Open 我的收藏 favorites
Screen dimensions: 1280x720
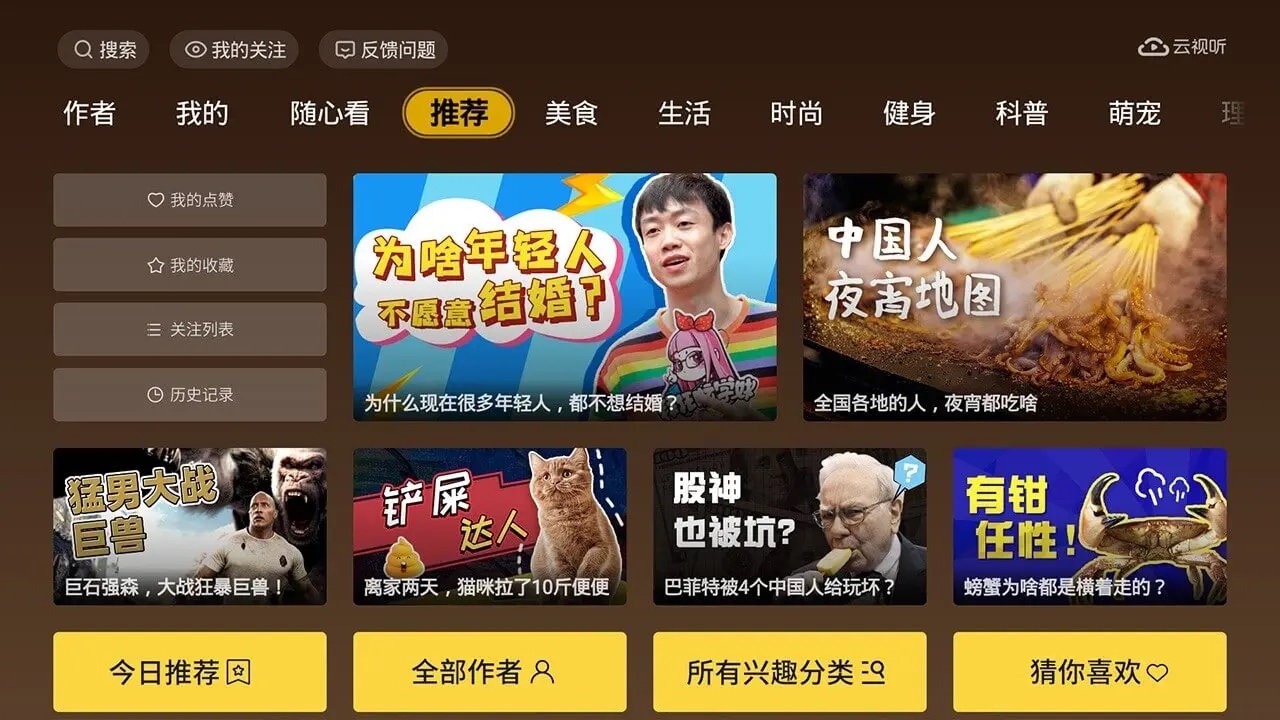190,265
